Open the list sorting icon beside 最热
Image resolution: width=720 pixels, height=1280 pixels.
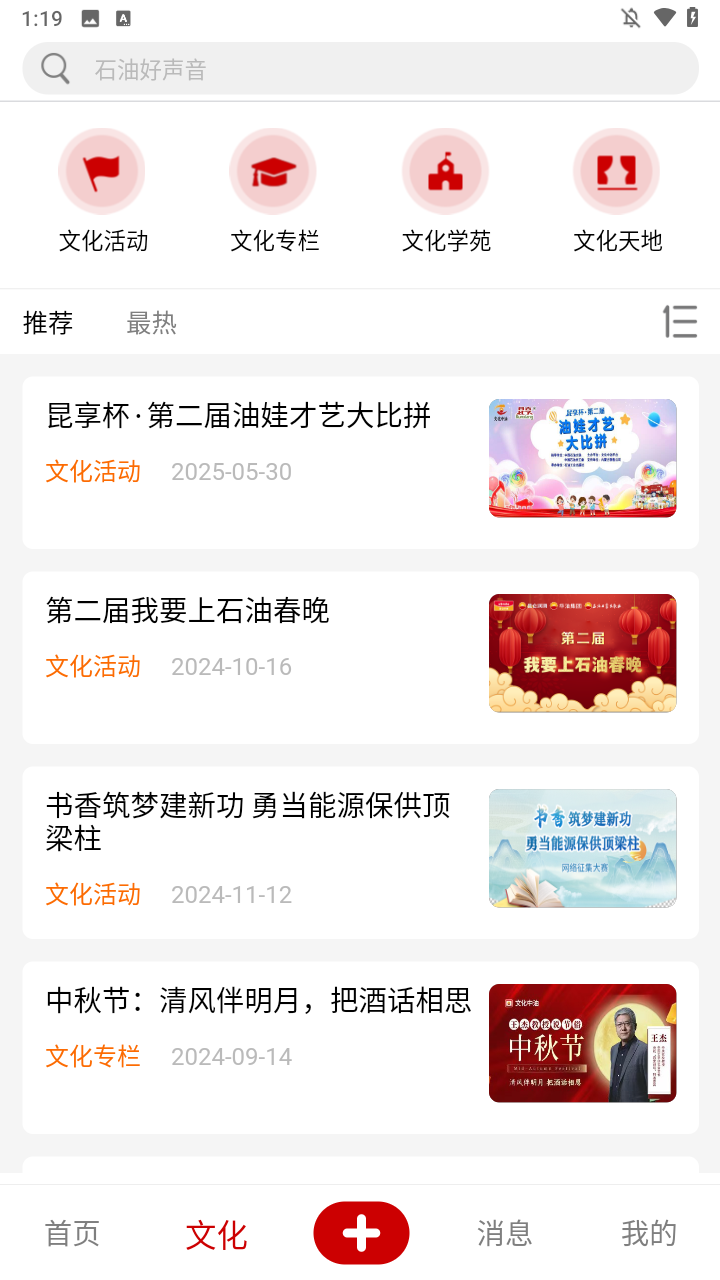click(x=681, y=322)
